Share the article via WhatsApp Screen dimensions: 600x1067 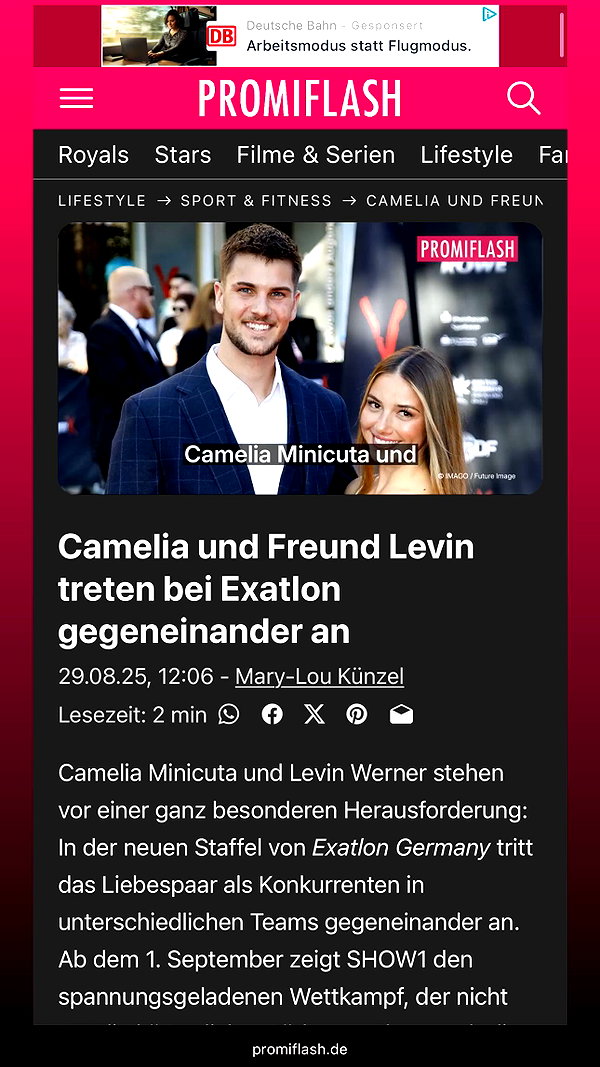(x=229, y=715)
